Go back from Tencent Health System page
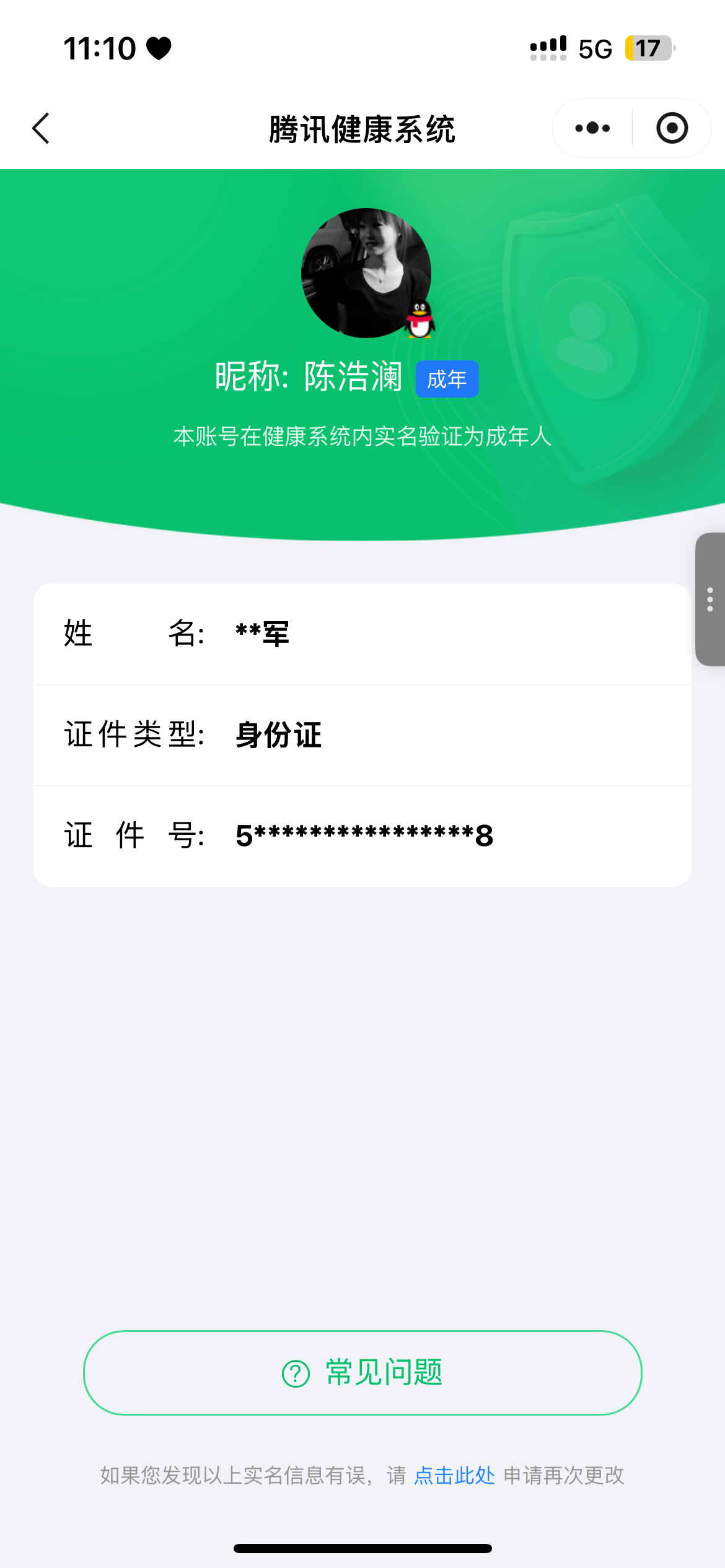This screenshot has width=725, height=1568. 41,128
